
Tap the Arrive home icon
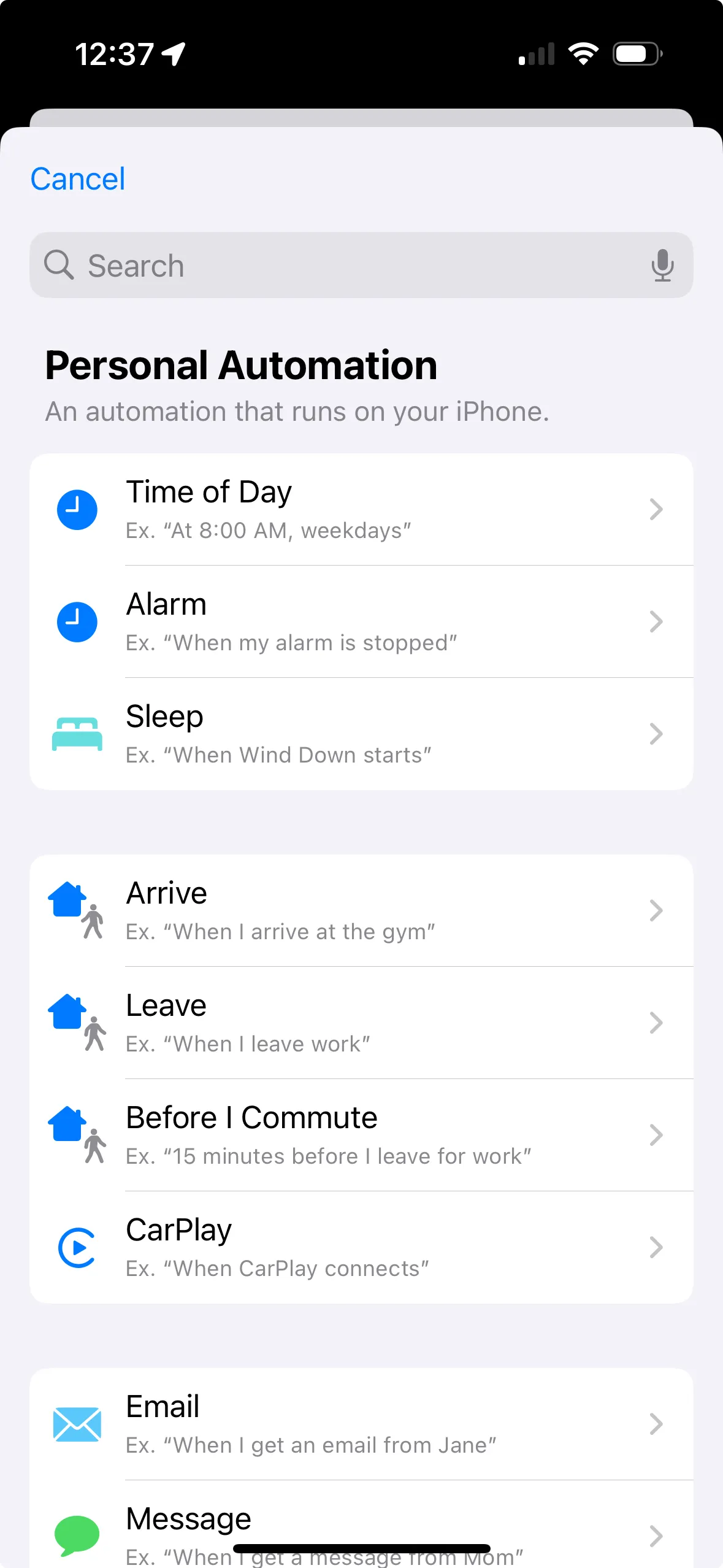point(77,910)
